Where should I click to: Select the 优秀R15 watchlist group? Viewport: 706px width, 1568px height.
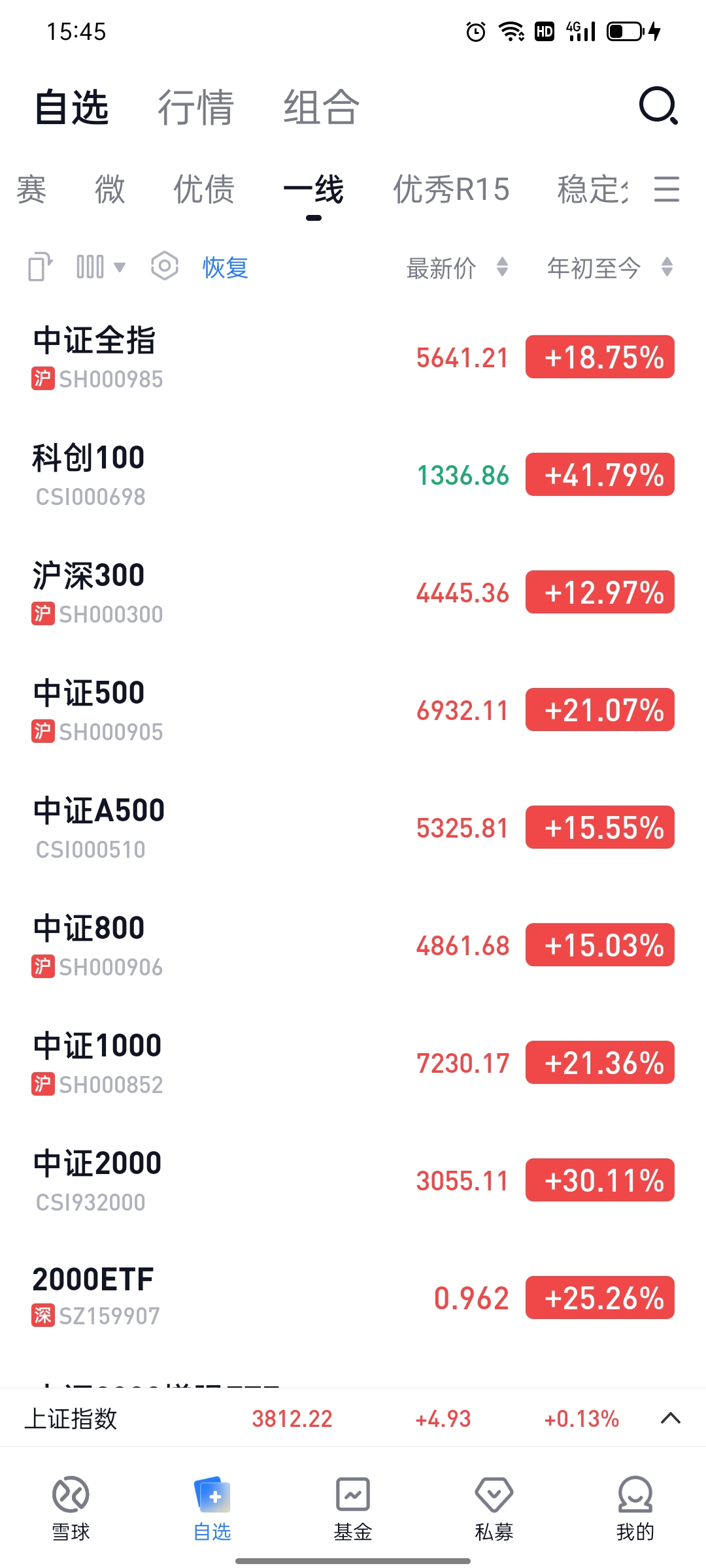pos(451,190)
